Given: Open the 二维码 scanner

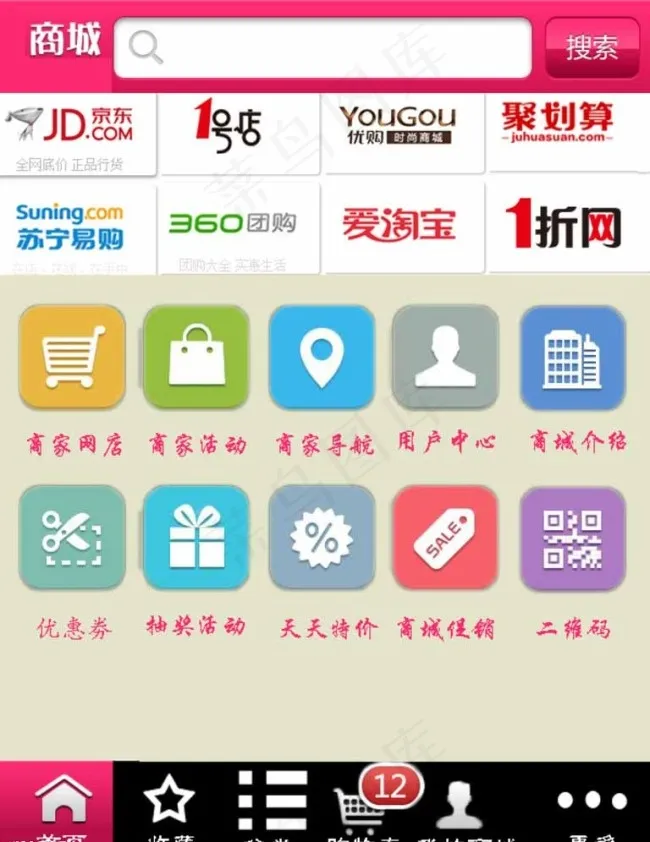Looking at the screenshot, I should click(x=572, y=538).
